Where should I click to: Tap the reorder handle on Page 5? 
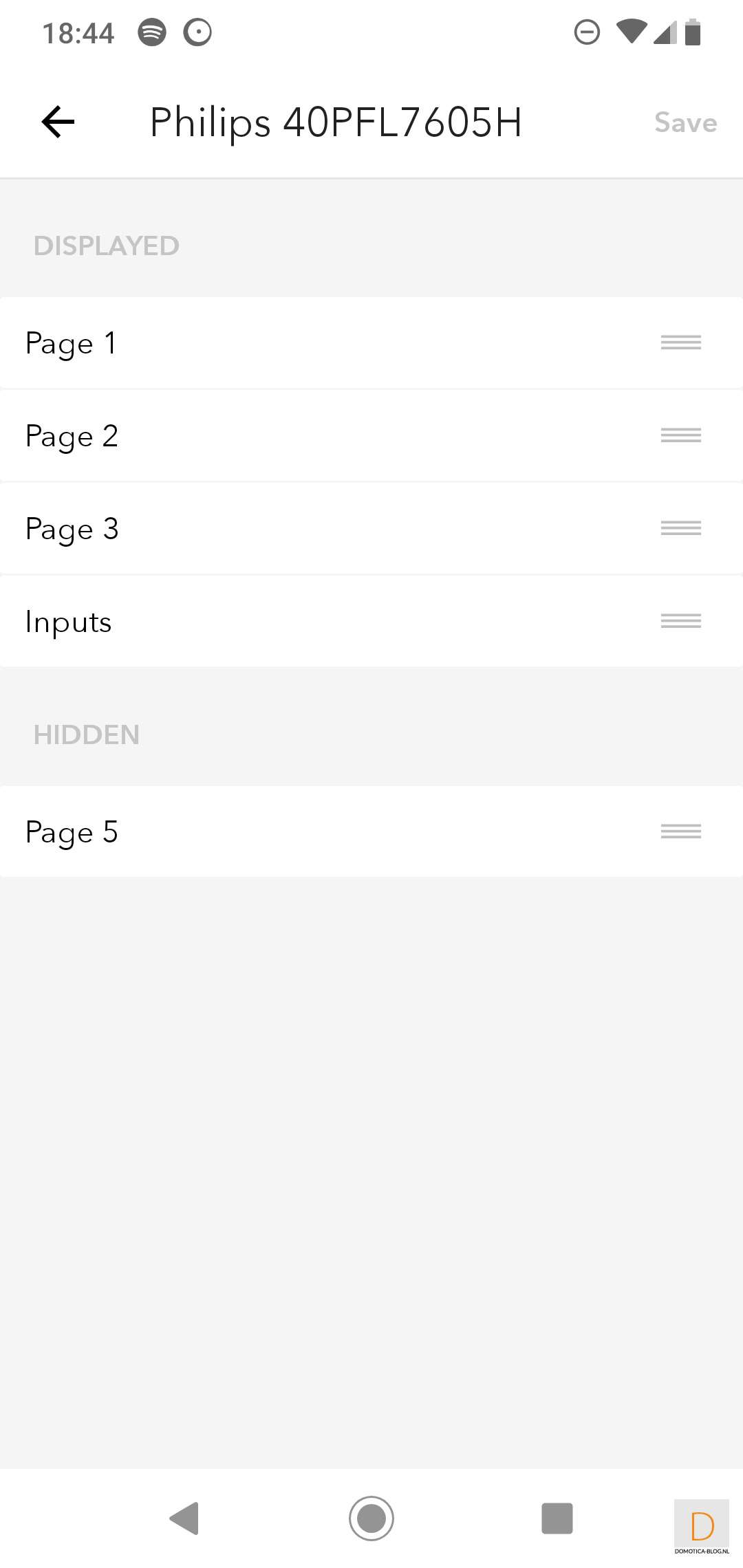(x=680, y=831)
